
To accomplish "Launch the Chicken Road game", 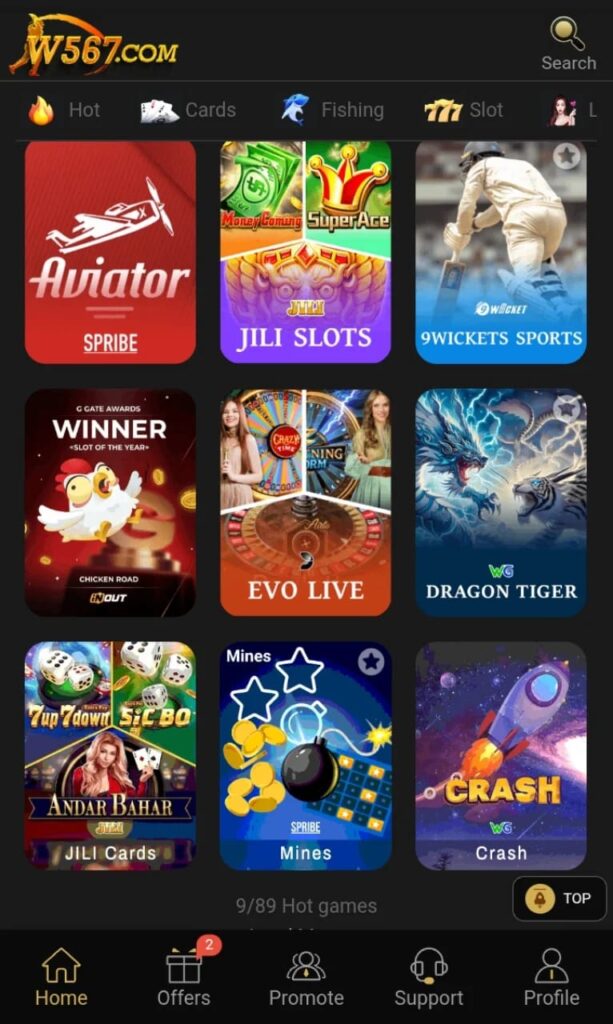I will point(110,502).
